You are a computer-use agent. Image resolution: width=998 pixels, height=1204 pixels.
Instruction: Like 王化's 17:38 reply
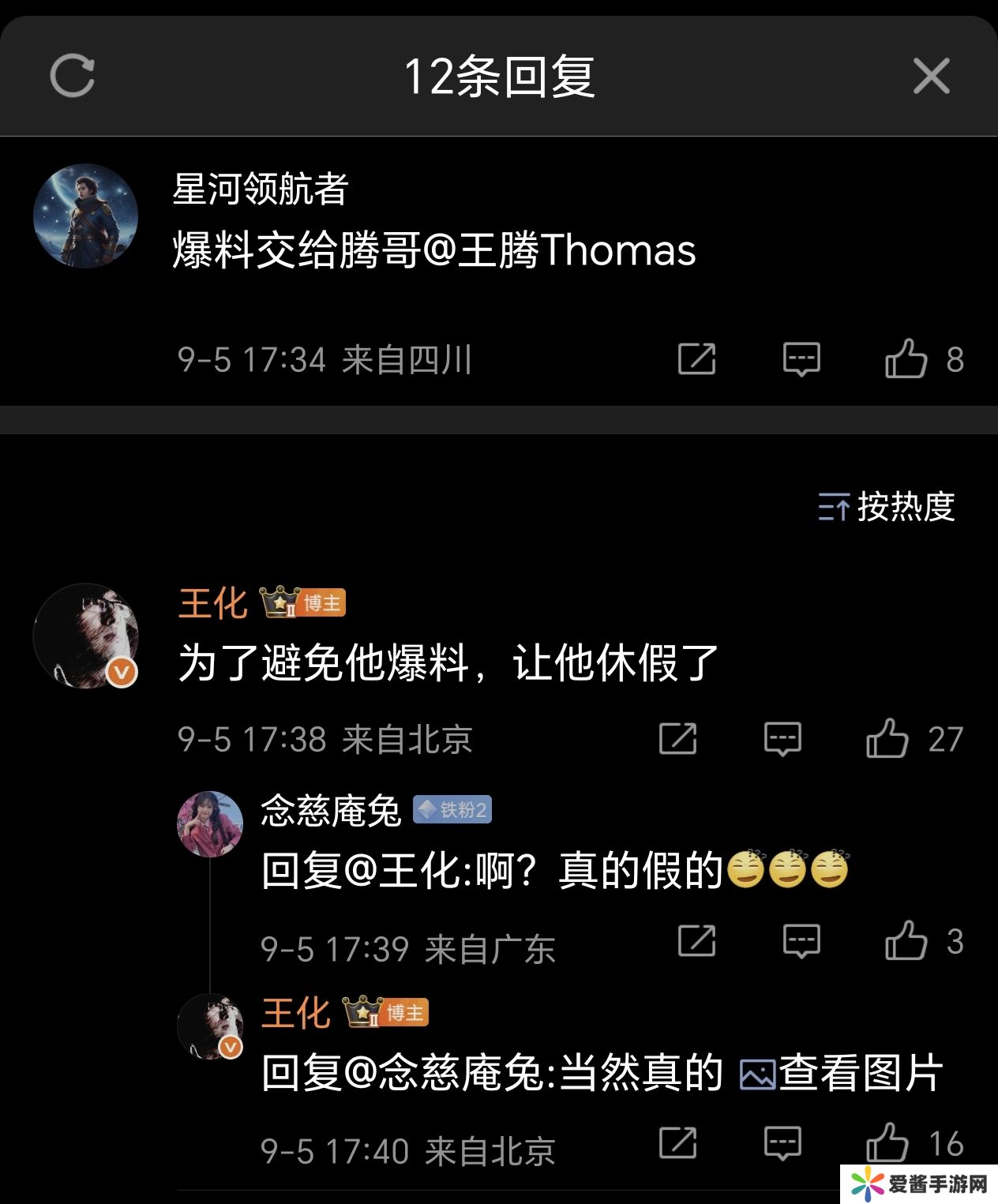coord(887,739)
